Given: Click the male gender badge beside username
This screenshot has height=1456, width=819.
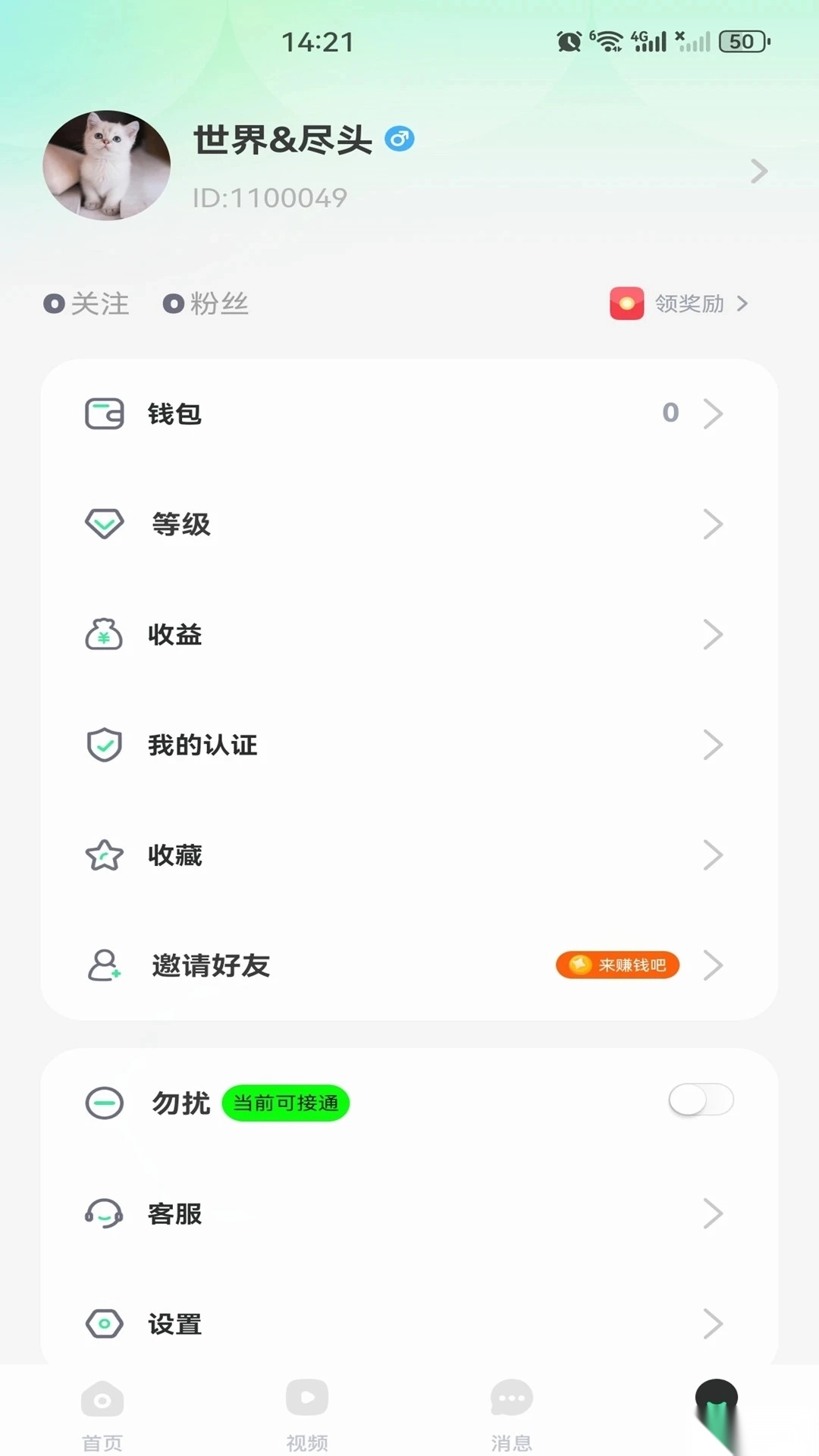Looking at the screenshot, I should (401, 139).
